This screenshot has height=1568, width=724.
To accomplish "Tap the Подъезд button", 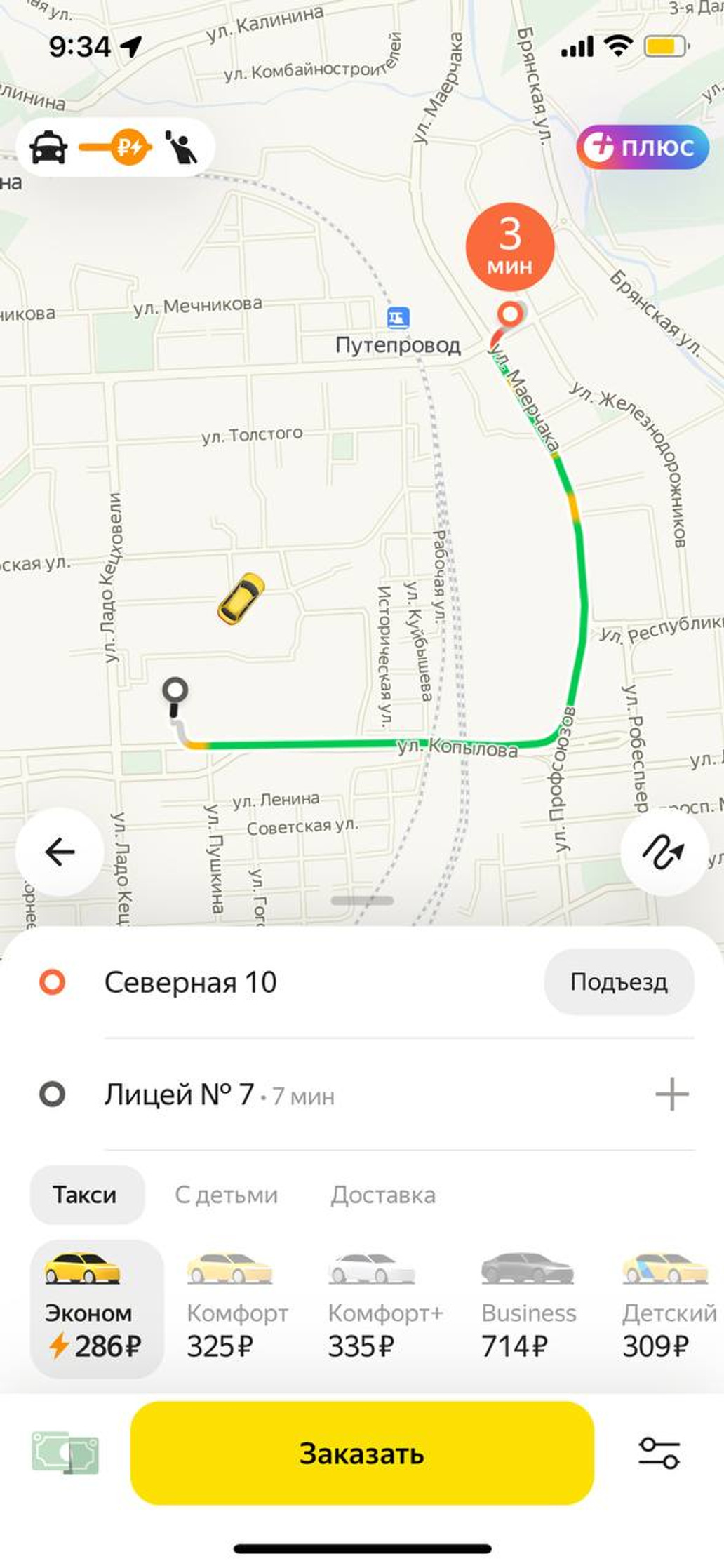I will pos(619,981).
